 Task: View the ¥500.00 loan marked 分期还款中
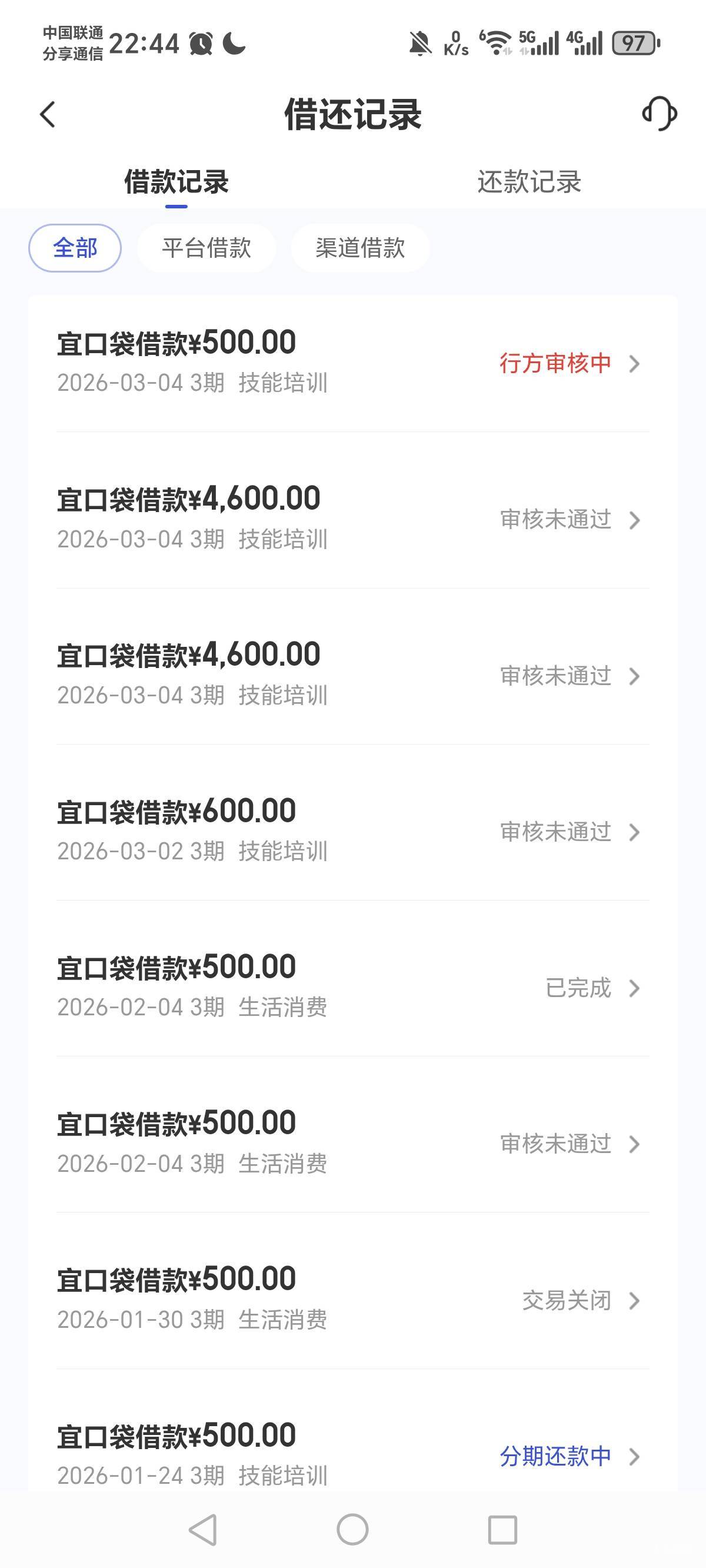pyautogui.click(x=352, y=1455)
